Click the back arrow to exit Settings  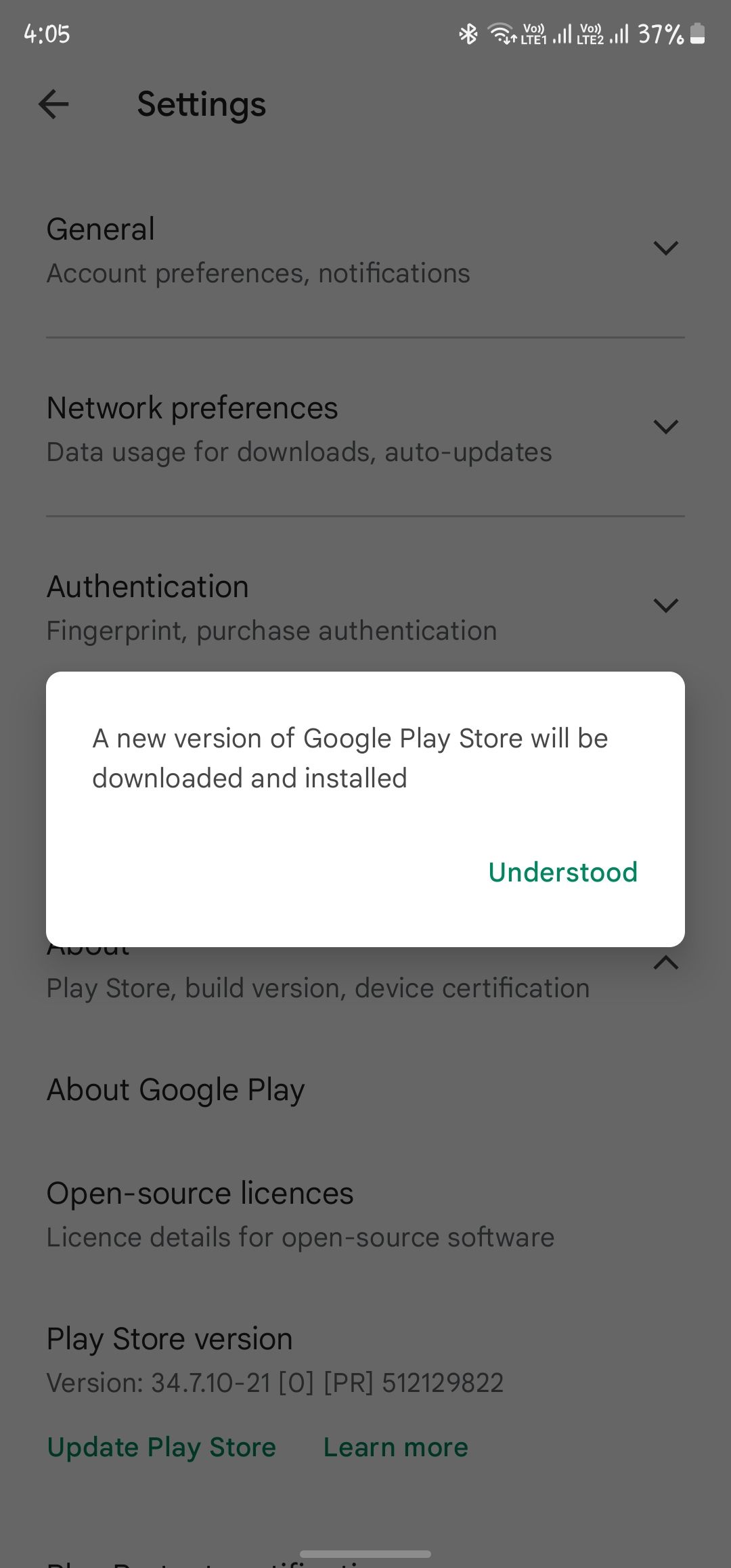(x=53, y=105)
